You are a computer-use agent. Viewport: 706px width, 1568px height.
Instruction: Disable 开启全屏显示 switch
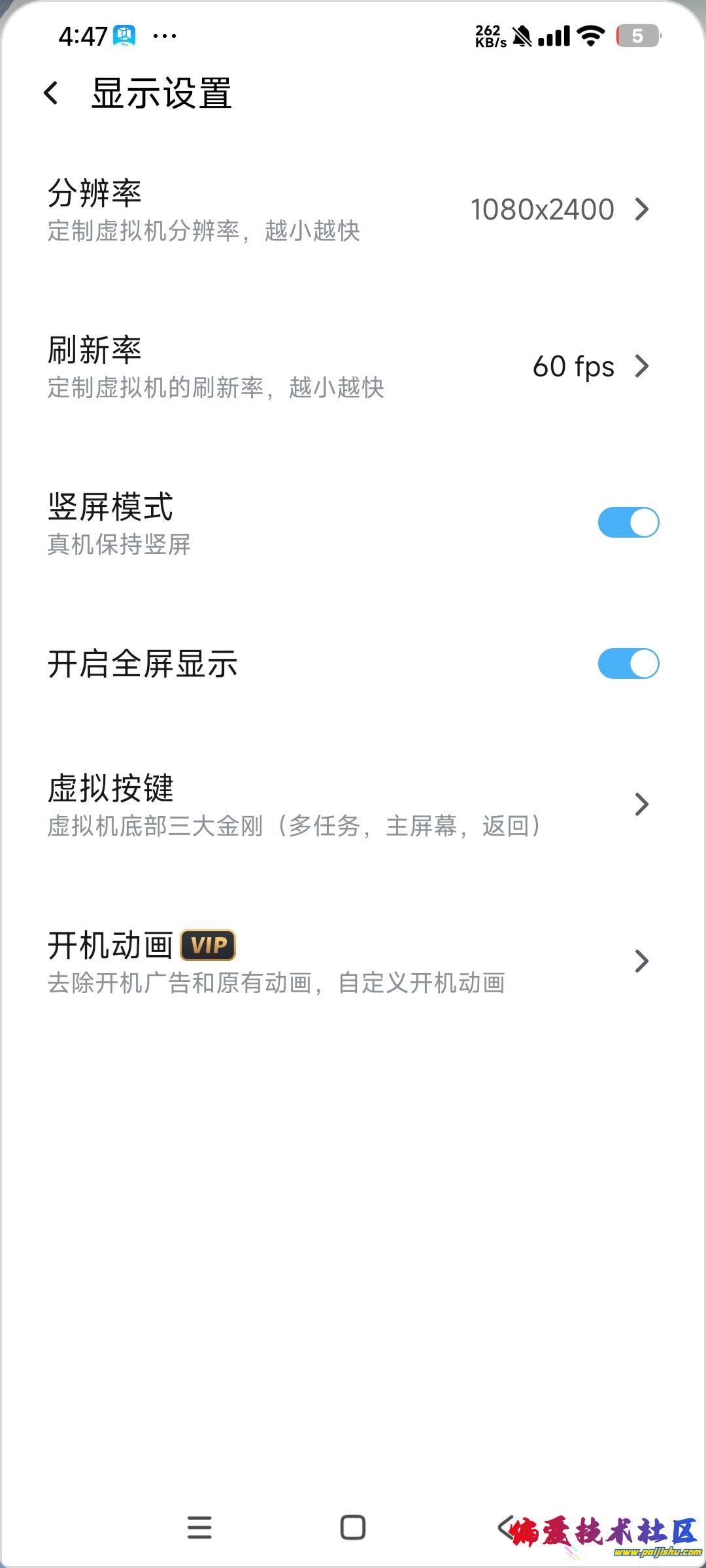click(628, 664)
